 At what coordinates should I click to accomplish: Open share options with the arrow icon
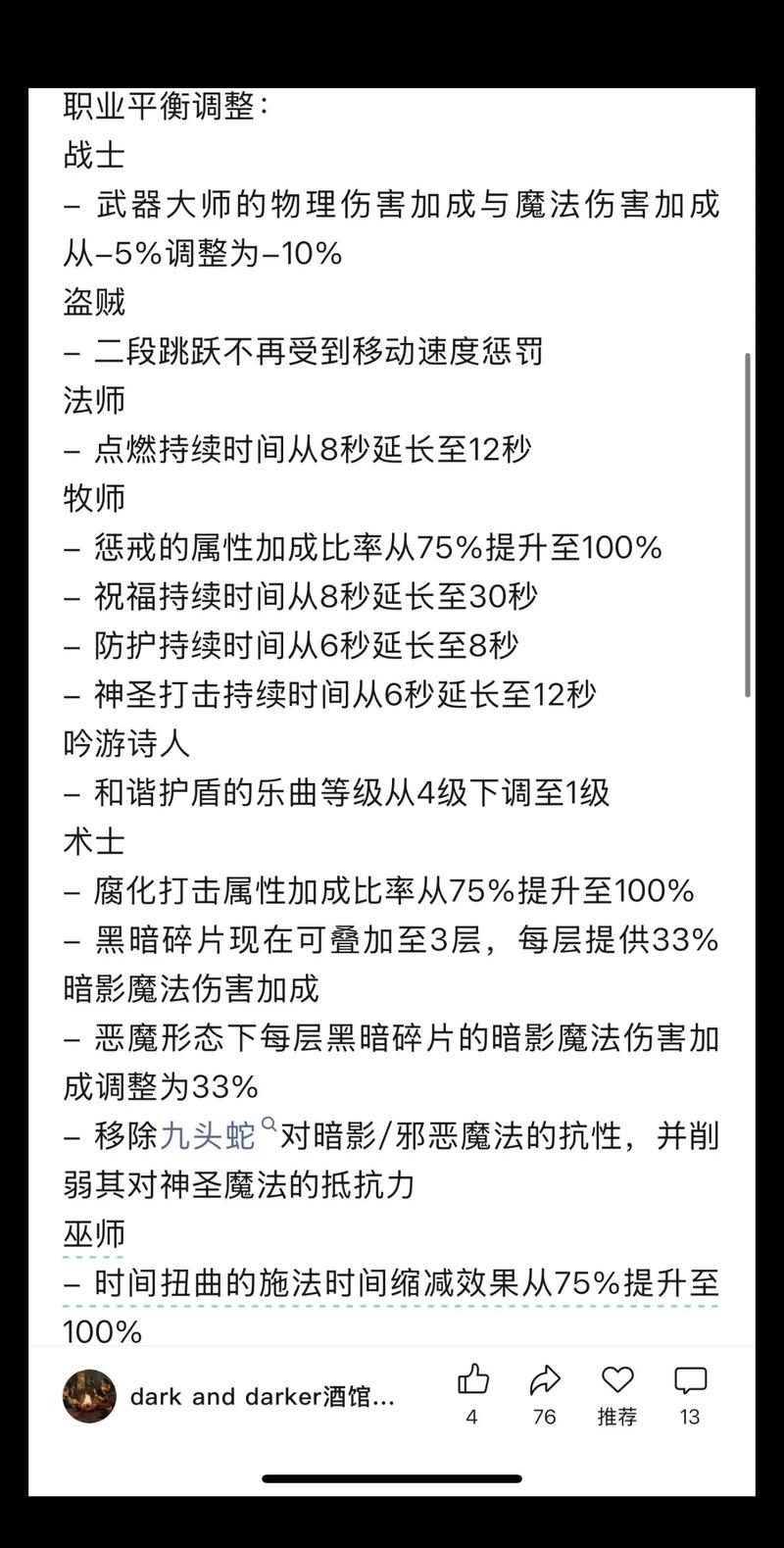coord(544,1380)
